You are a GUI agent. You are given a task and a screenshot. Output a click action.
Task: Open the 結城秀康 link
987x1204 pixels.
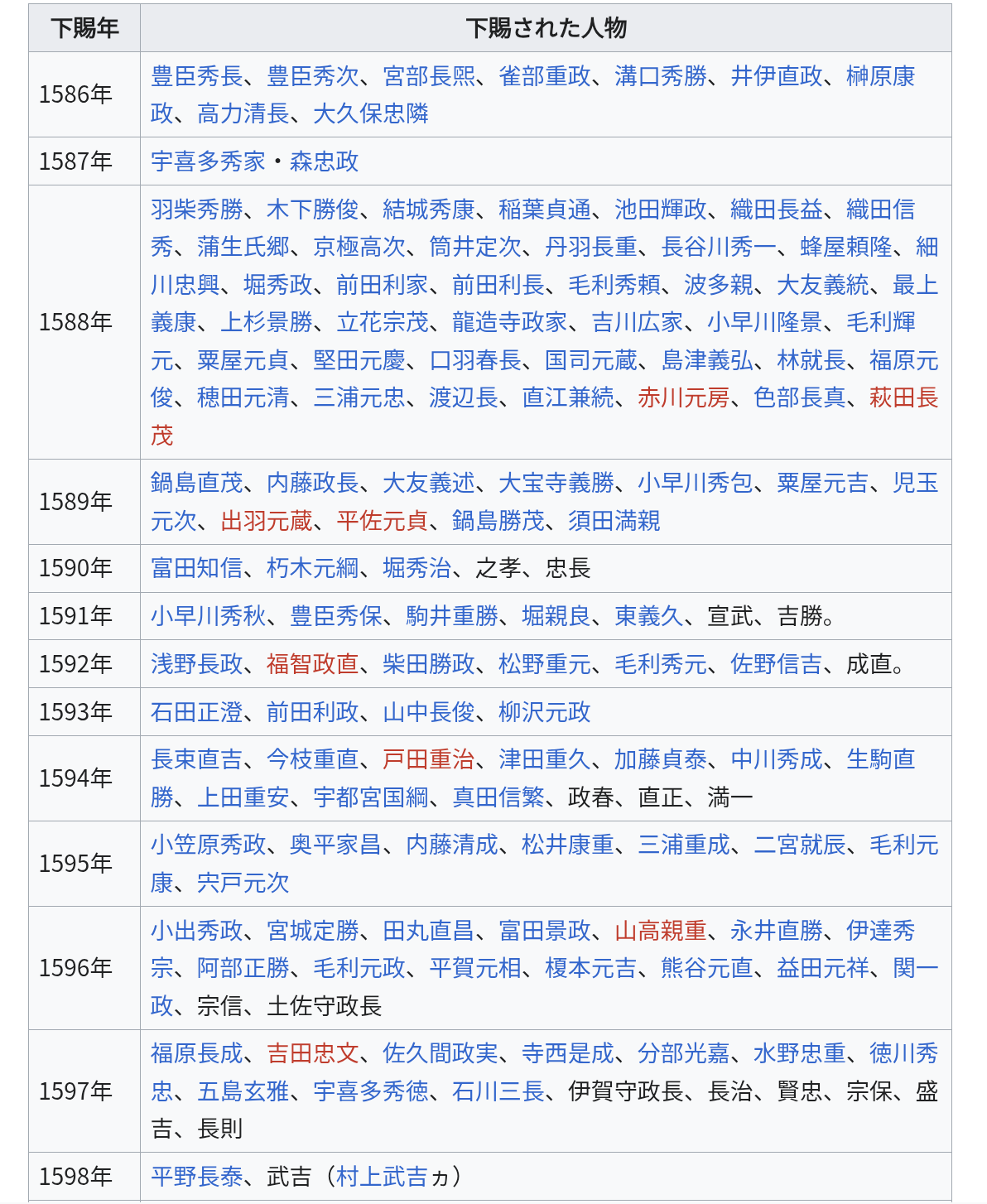[428, 209]
